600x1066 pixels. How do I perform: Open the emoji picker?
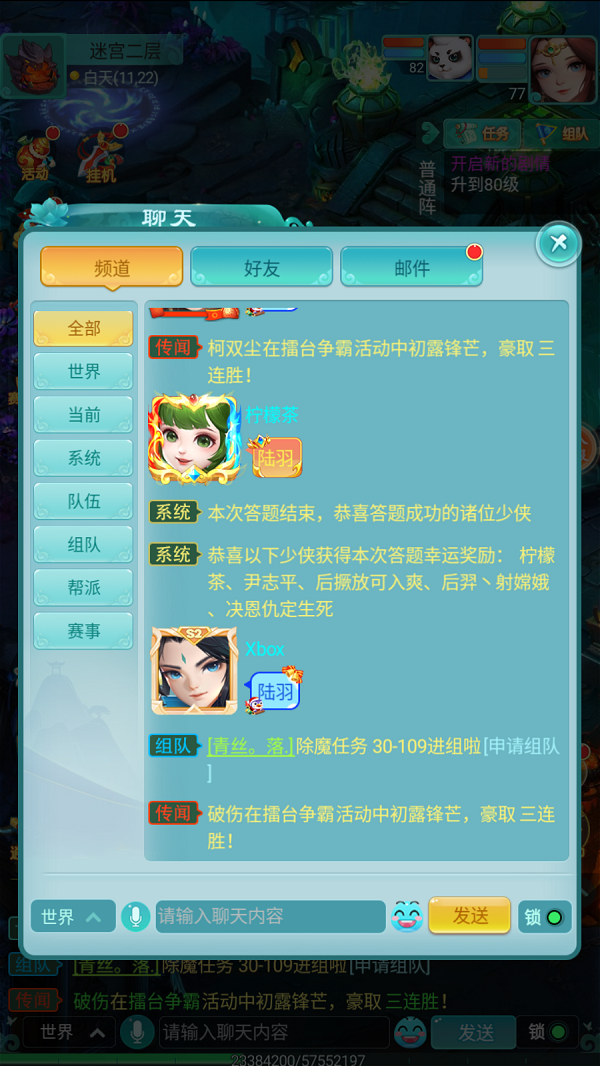pos(407,916)
